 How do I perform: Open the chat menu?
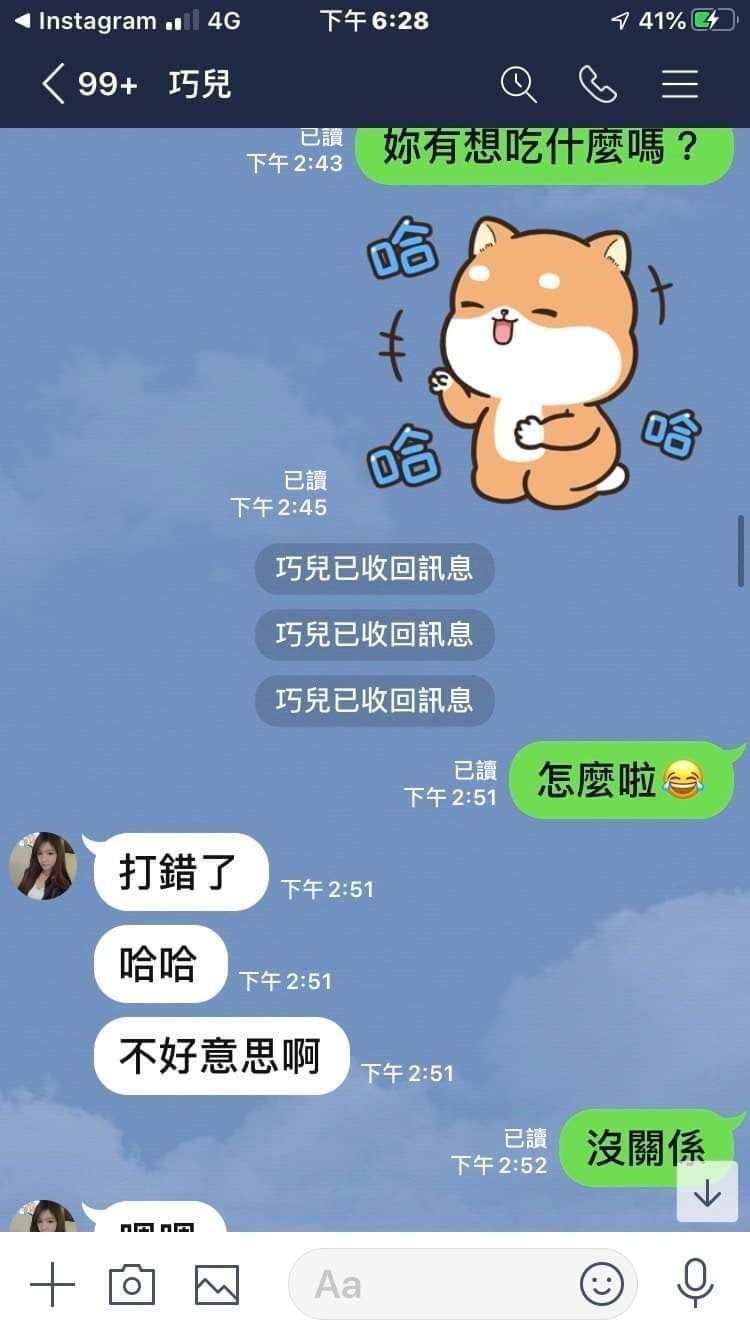pos(680,84)
